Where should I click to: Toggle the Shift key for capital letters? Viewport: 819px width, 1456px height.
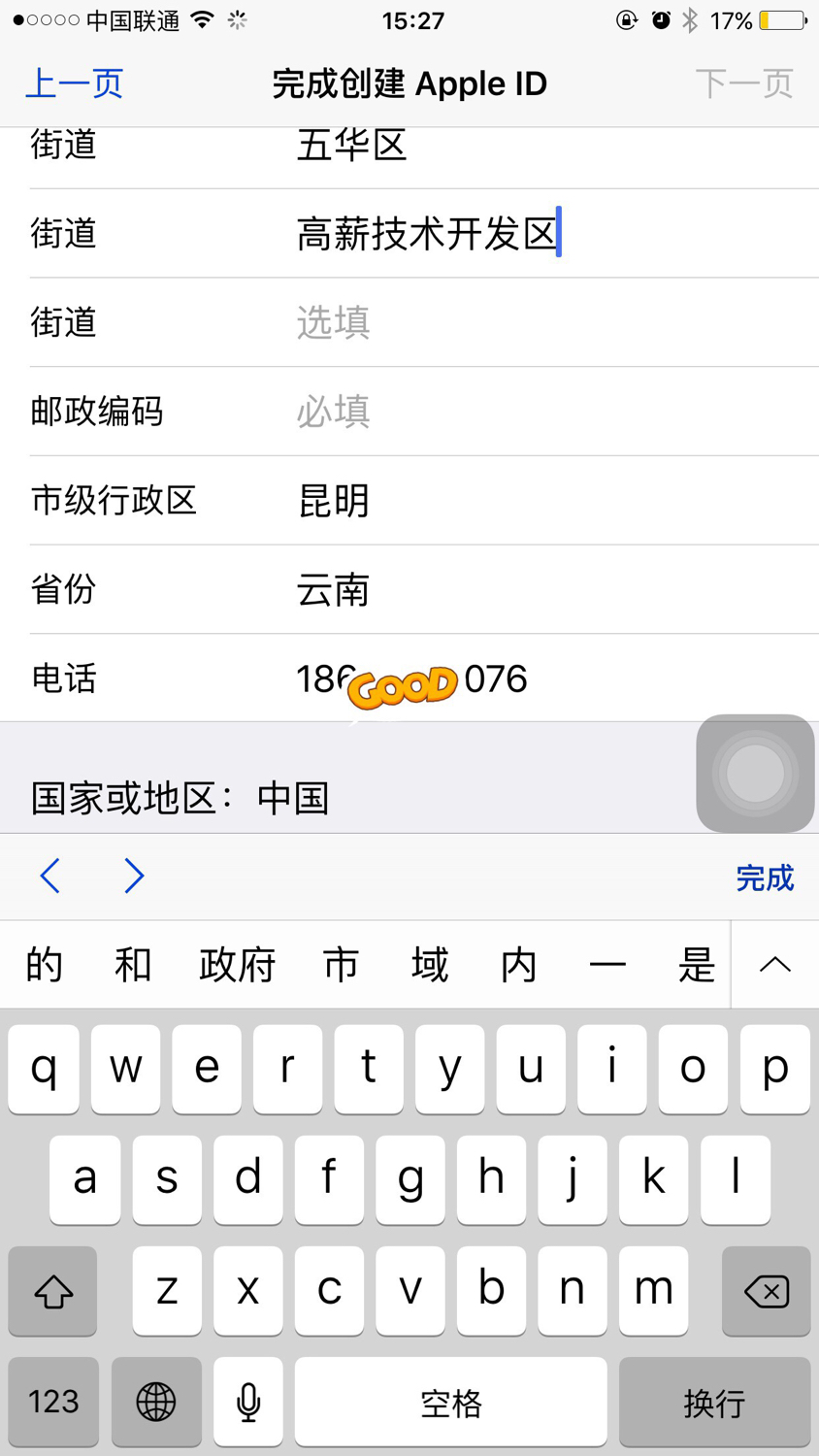pyautogui.click(x=52, y=1291)
